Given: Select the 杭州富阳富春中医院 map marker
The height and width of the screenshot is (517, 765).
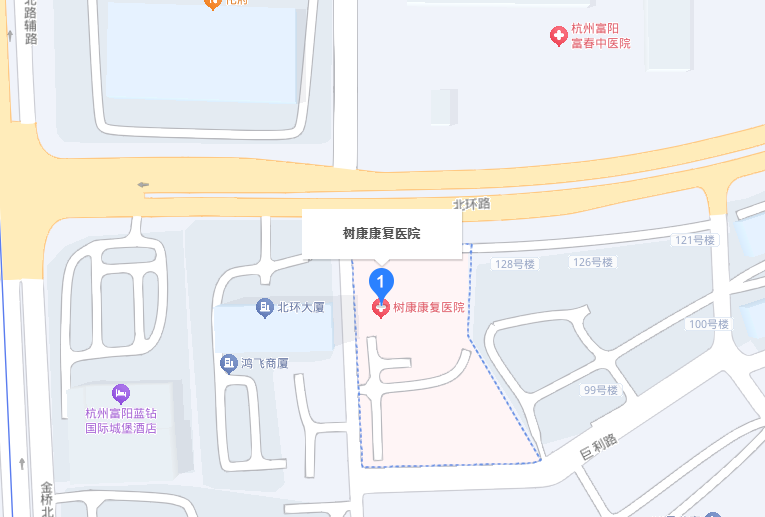Looking at the screenshot, I should (559, 37).
